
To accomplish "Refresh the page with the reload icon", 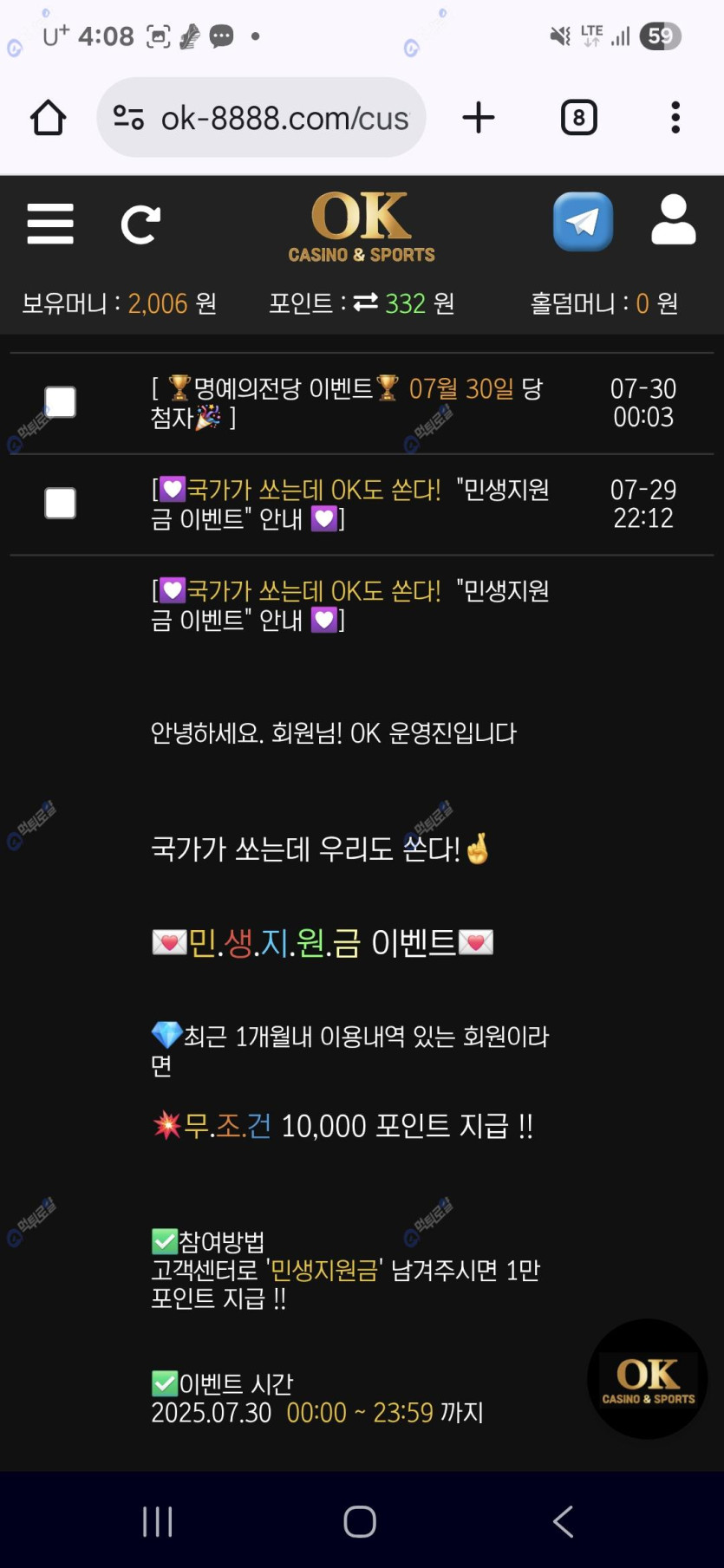I will pos(140,224).
